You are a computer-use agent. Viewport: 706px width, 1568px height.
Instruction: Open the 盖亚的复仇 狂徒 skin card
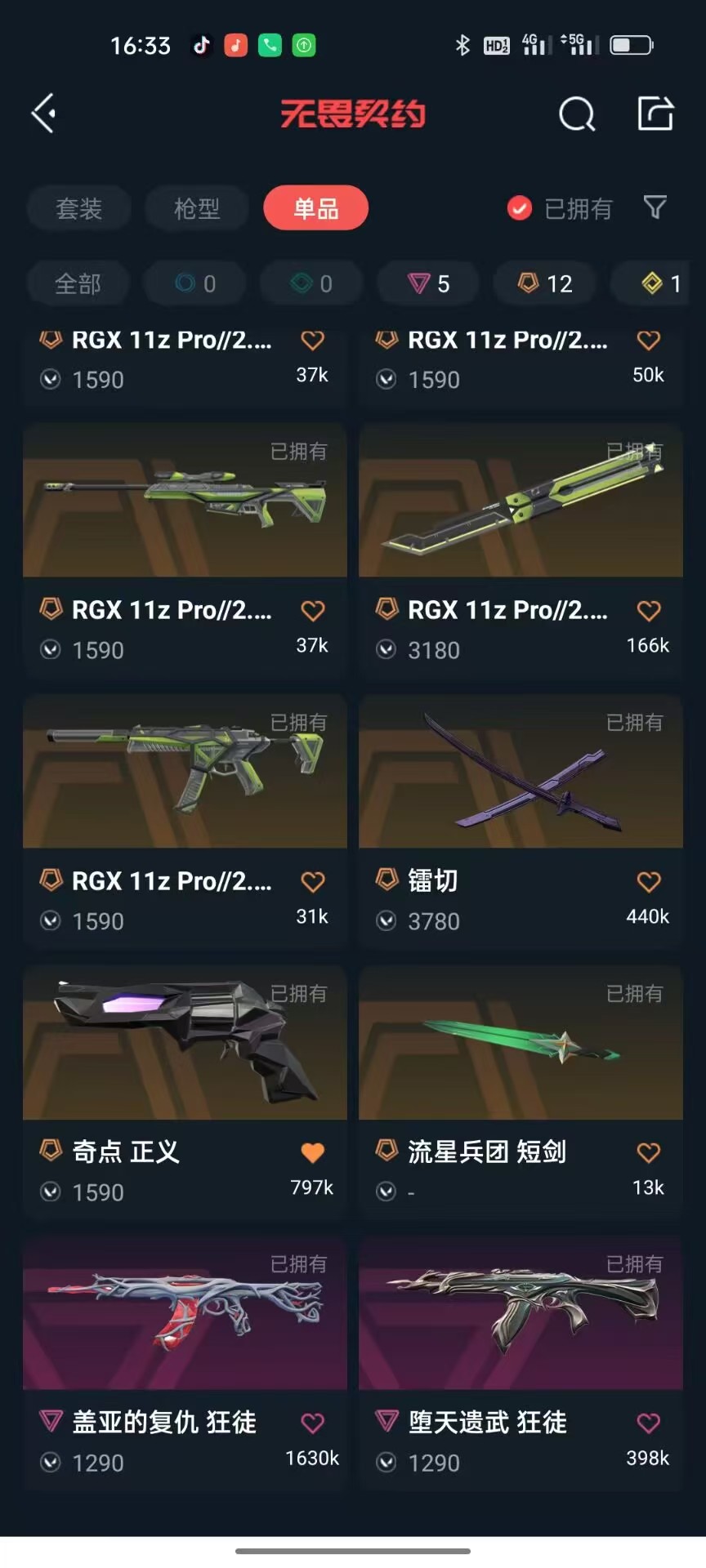185,1314
